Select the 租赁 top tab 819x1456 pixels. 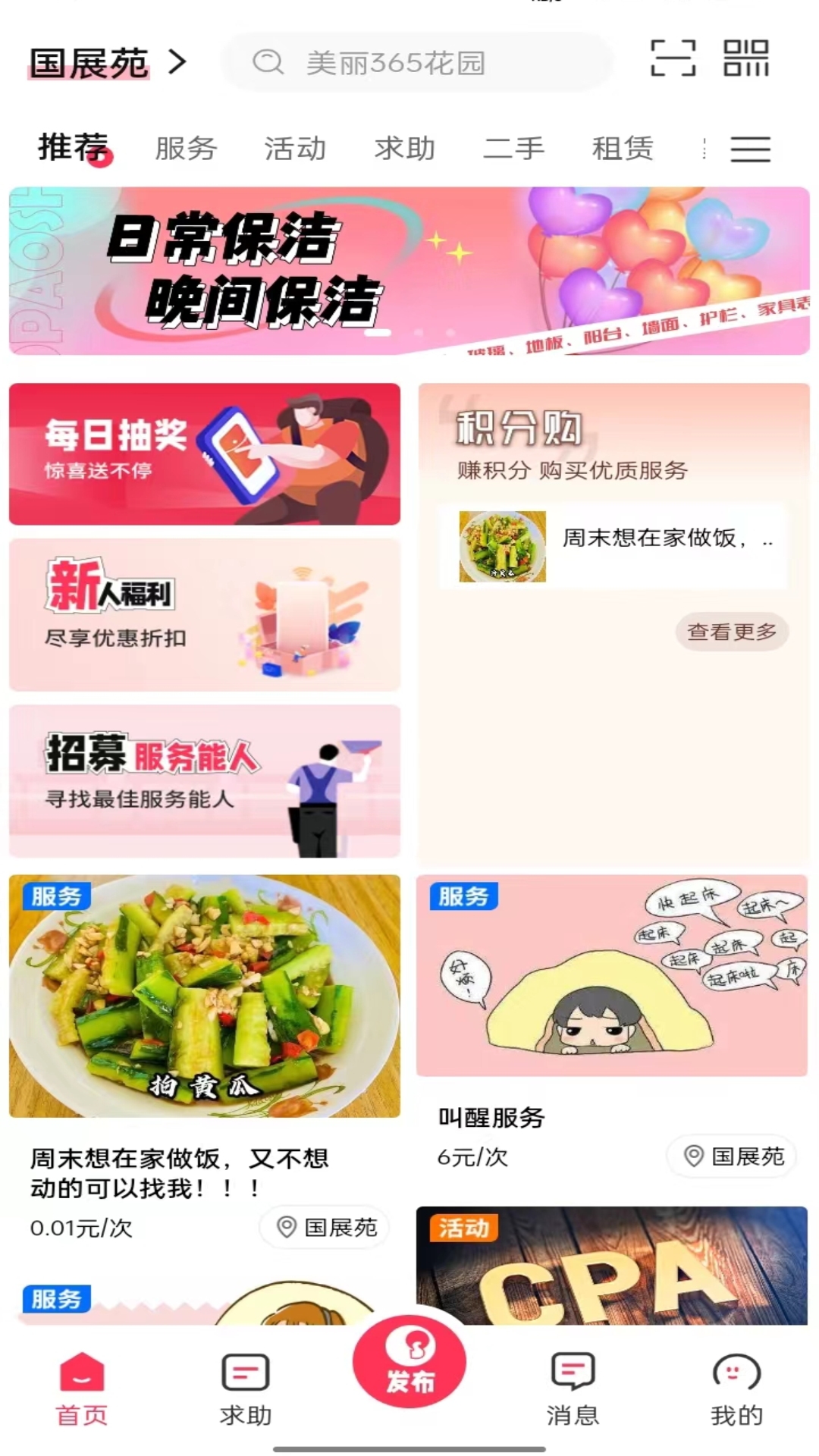[623, 148]
